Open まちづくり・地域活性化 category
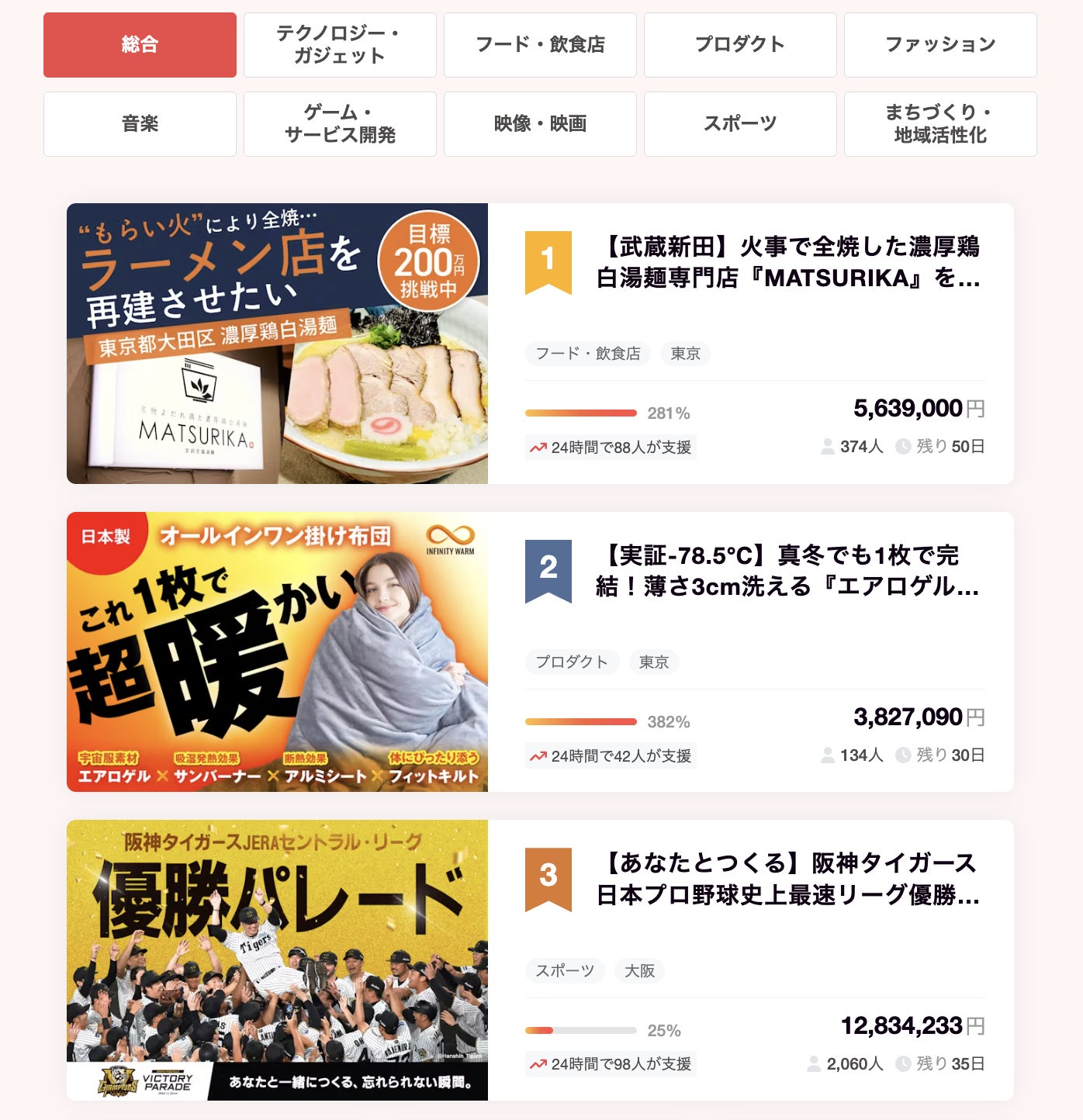1083x1120 pixels. [940, 124]
